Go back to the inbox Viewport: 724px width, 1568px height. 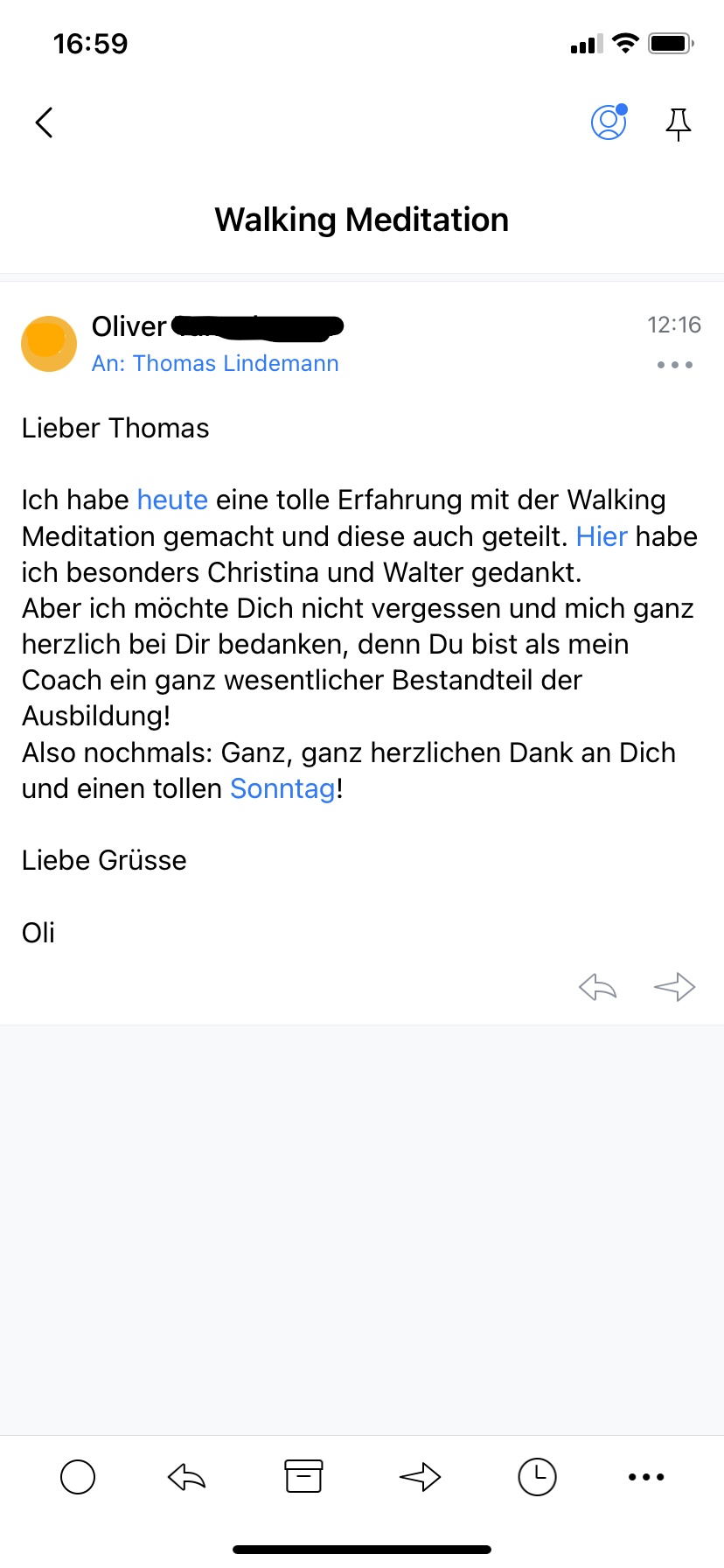(45, 122)
